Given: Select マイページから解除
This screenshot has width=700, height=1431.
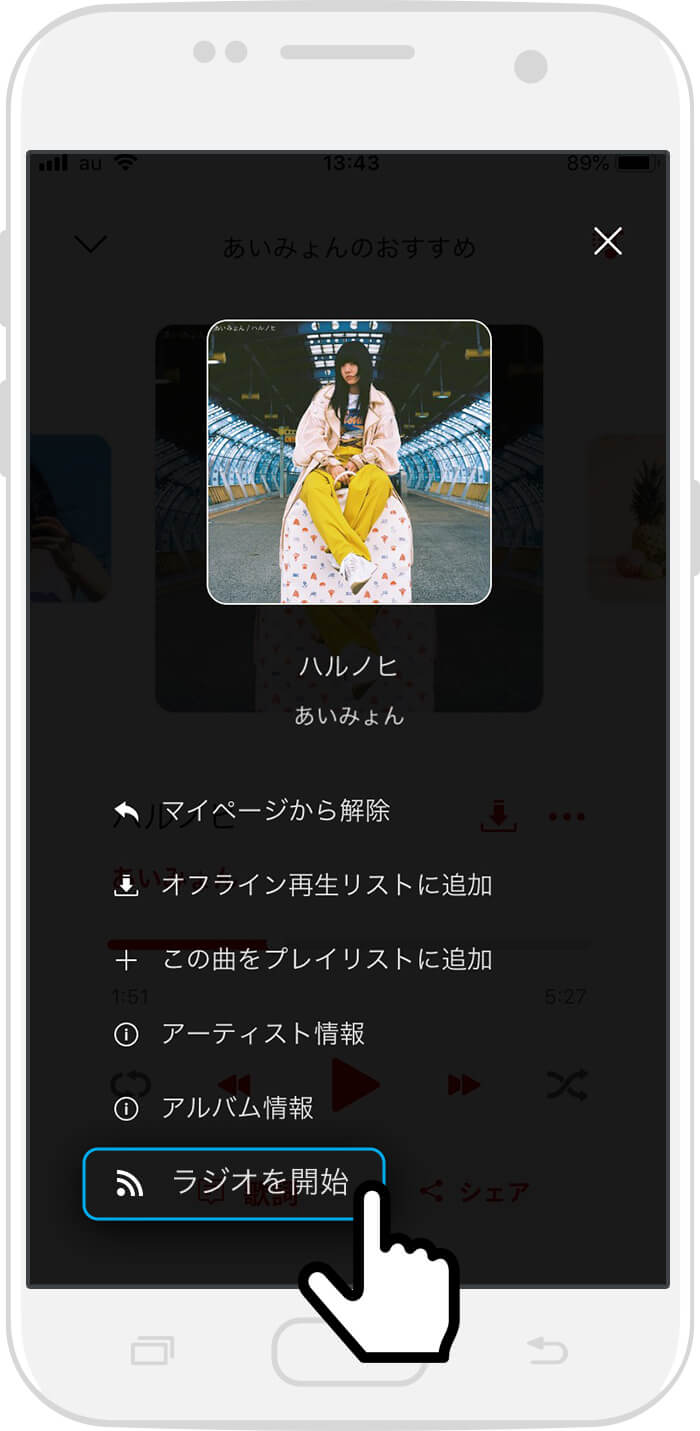Looking at the screenshot, I should pos(274,810).
